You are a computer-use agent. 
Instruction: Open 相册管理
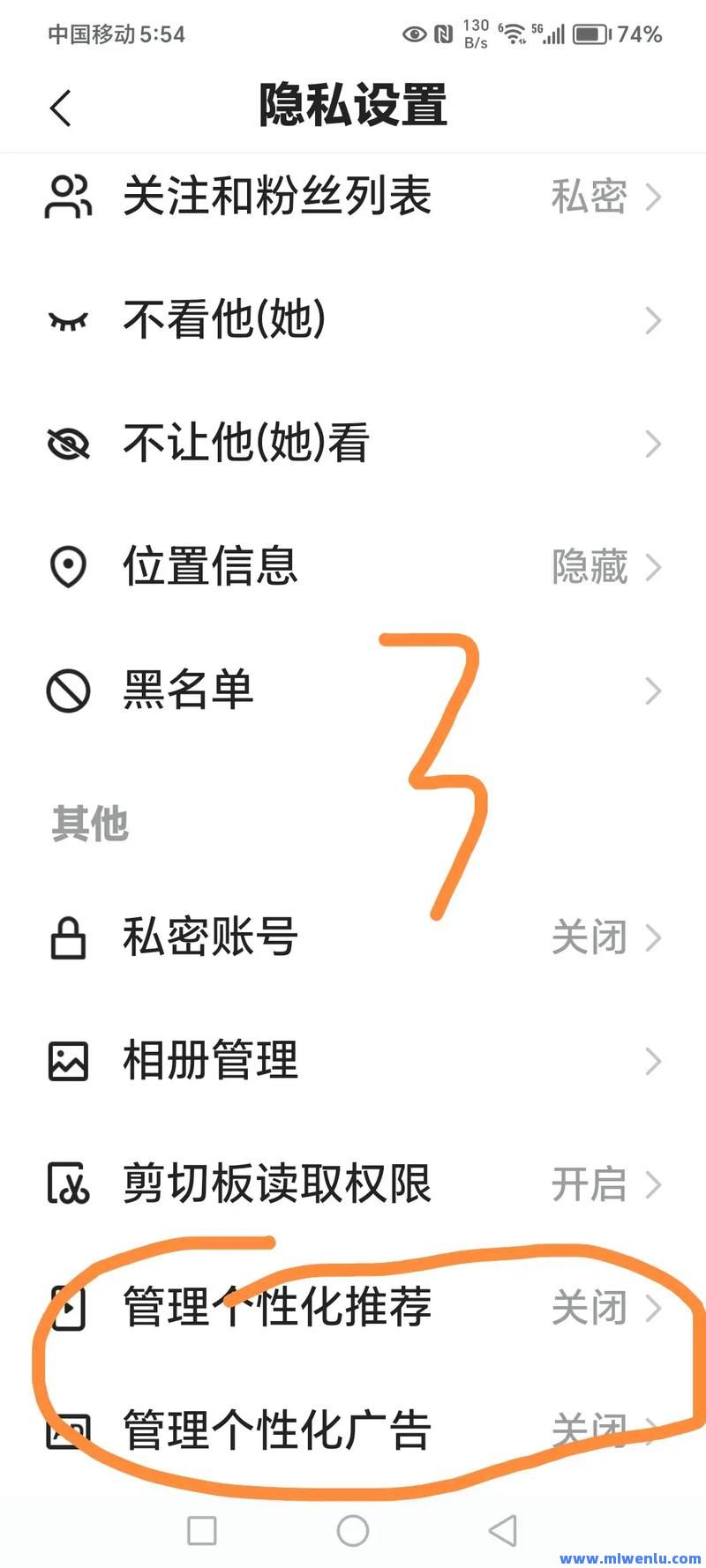[353, 1061]
